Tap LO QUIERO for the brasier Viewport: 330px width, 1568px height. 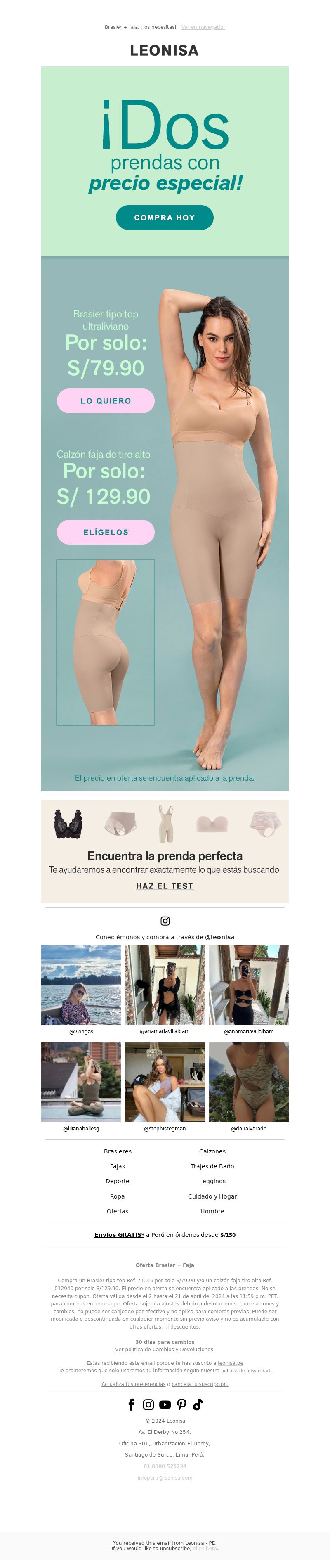click(106, 400)
